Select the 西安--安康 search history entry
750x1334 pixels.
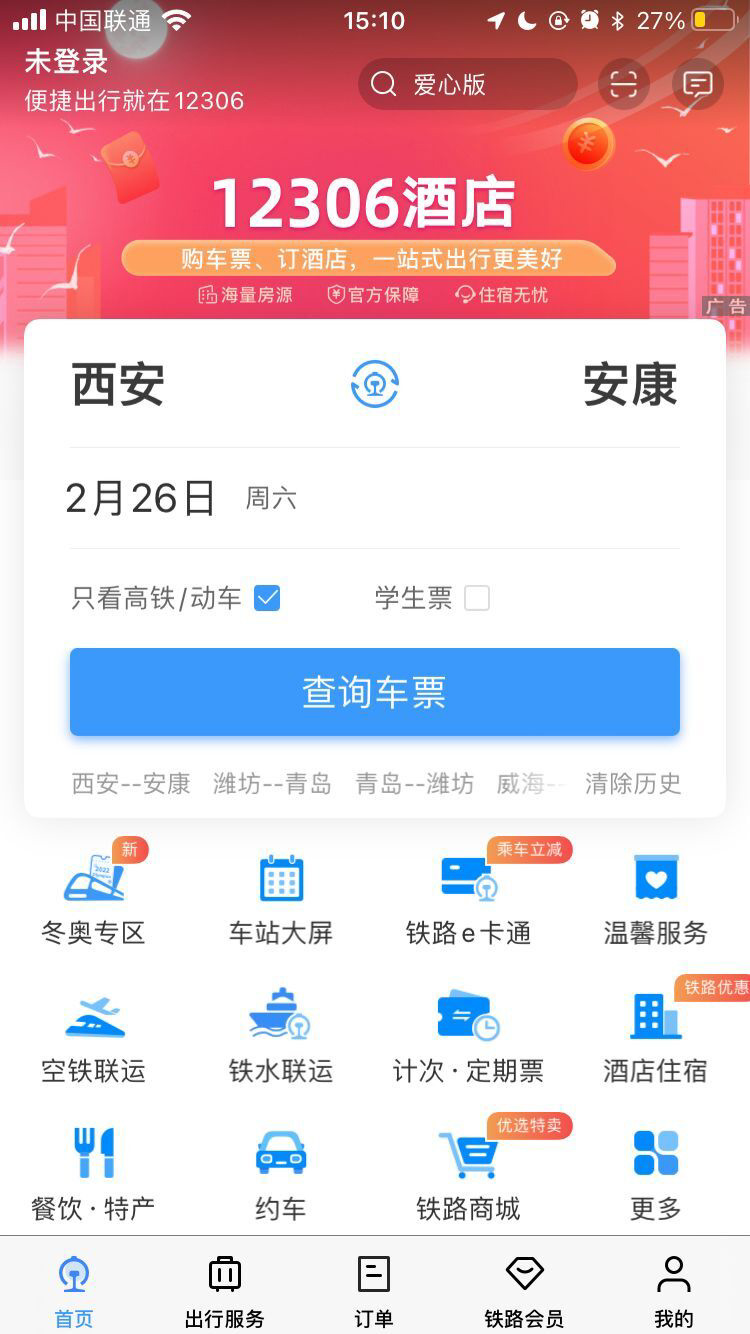130,784
